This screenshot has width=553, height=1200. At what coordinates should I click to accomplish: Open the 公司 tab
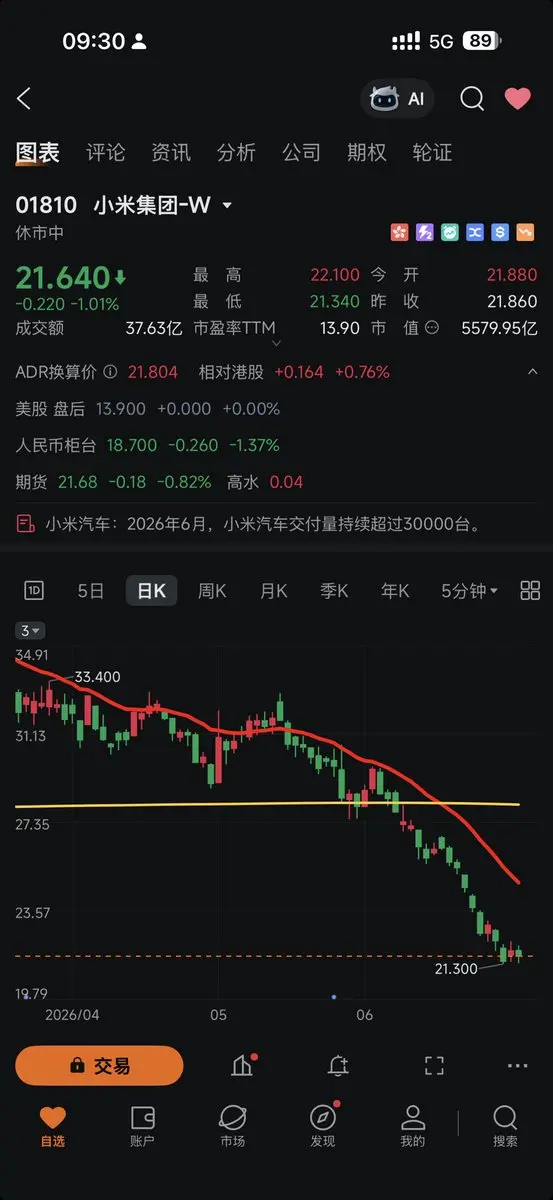point(301,152)
